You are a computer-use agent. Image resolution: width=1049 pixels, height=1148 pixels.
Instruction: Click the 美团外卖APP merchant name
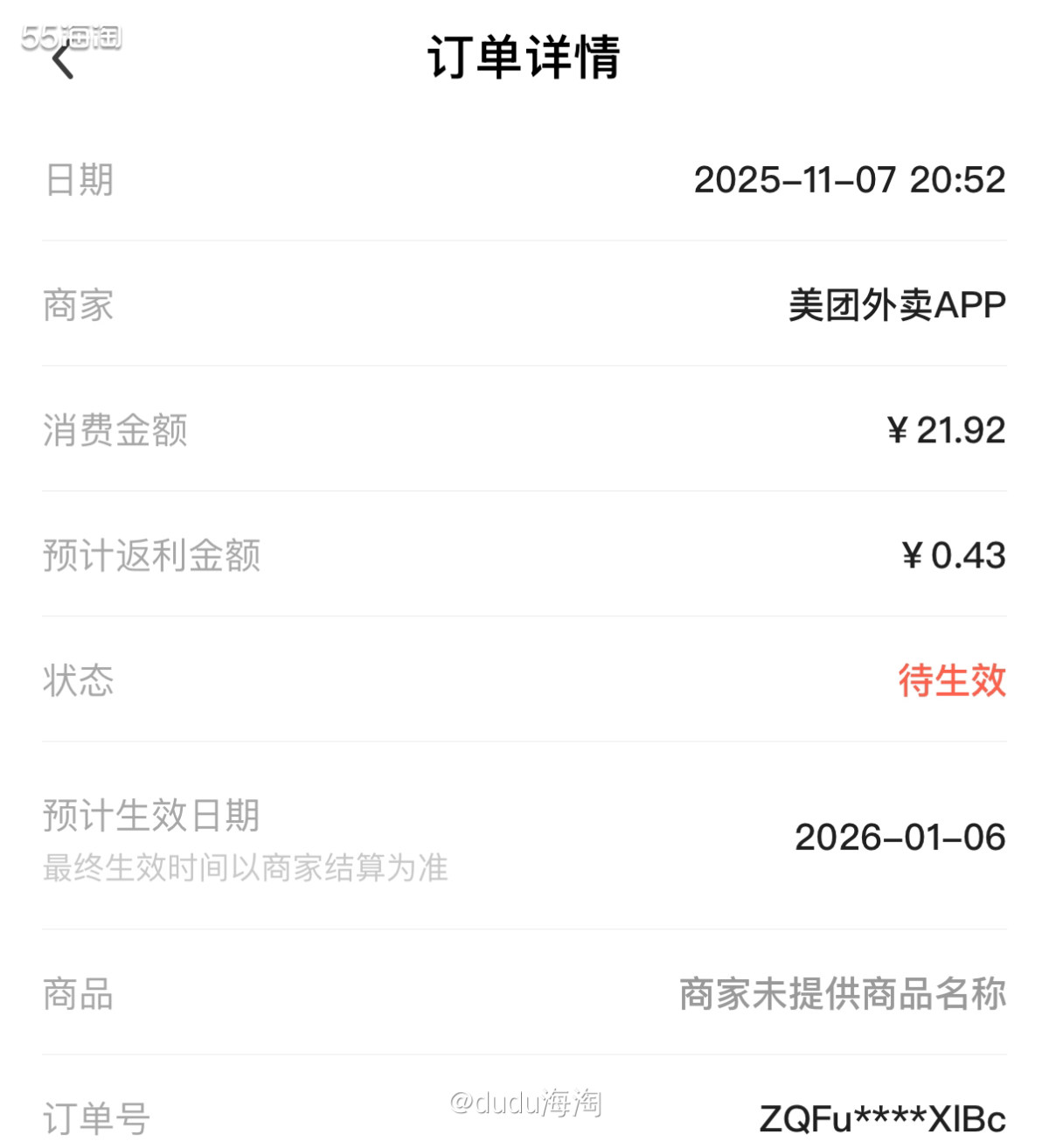tap(893, 305)
